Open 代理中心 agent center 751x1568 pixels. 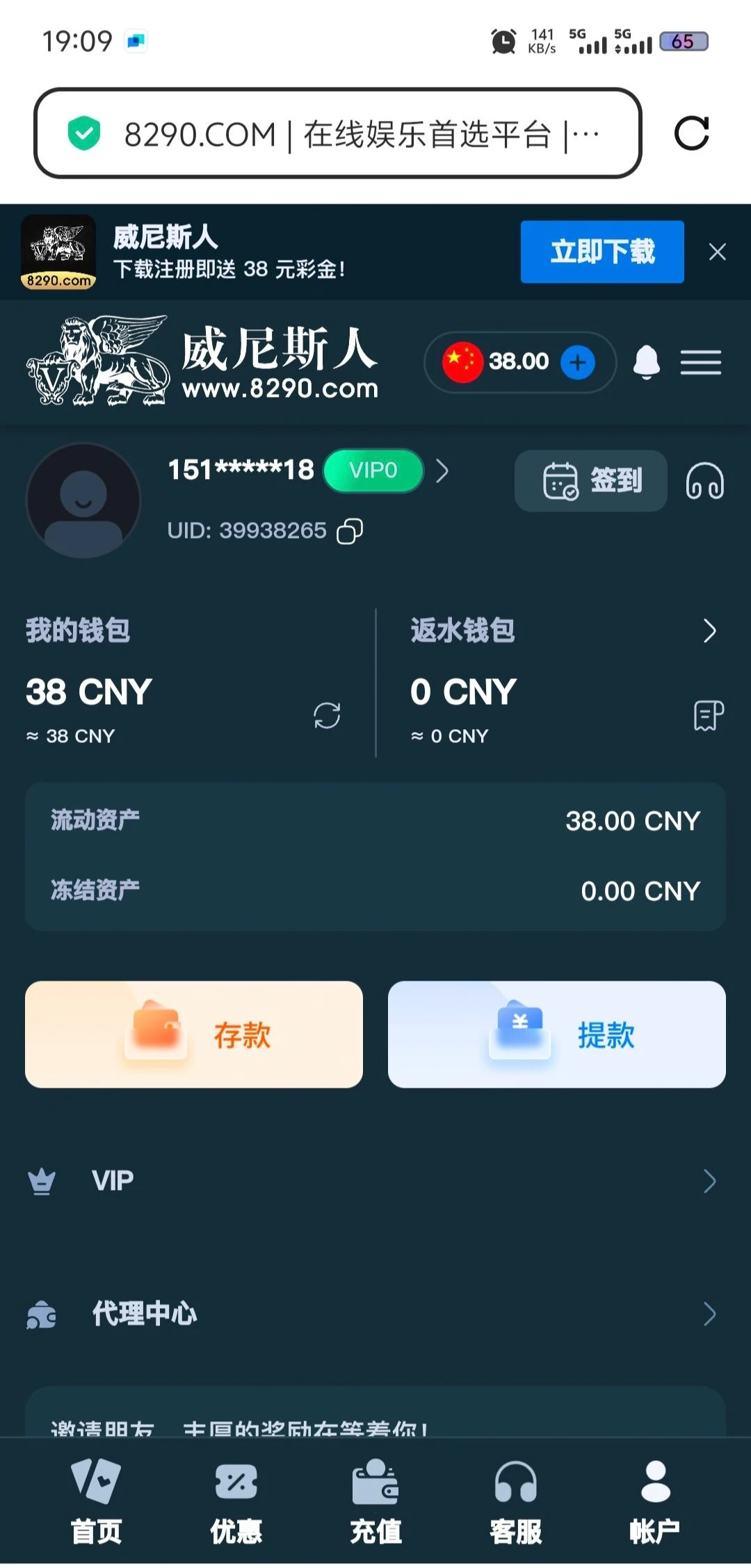click(x=375, y=1314)
